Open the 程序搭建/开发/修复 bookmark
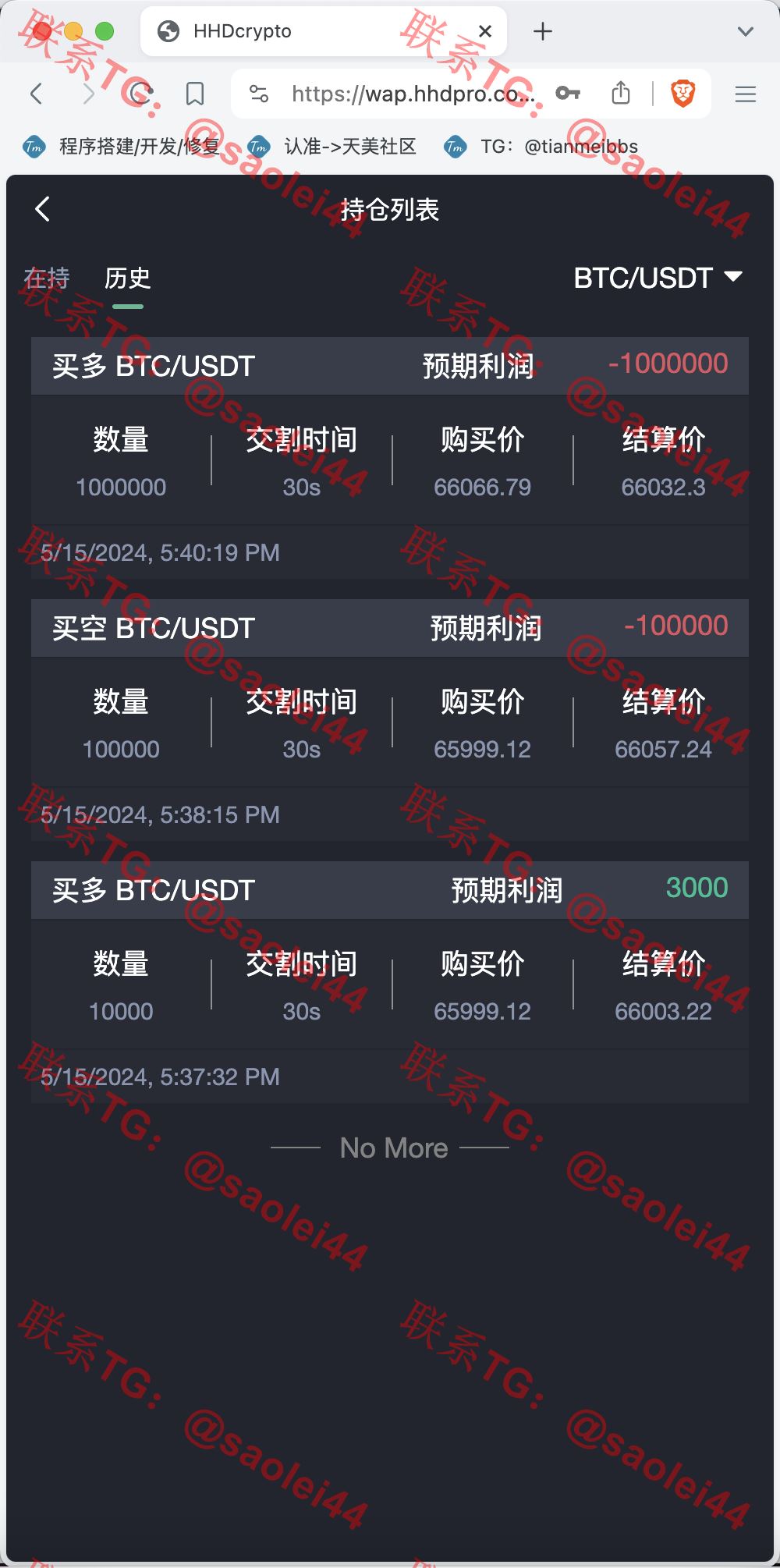Screen dimensions: 780x1568 coord(122,147)
